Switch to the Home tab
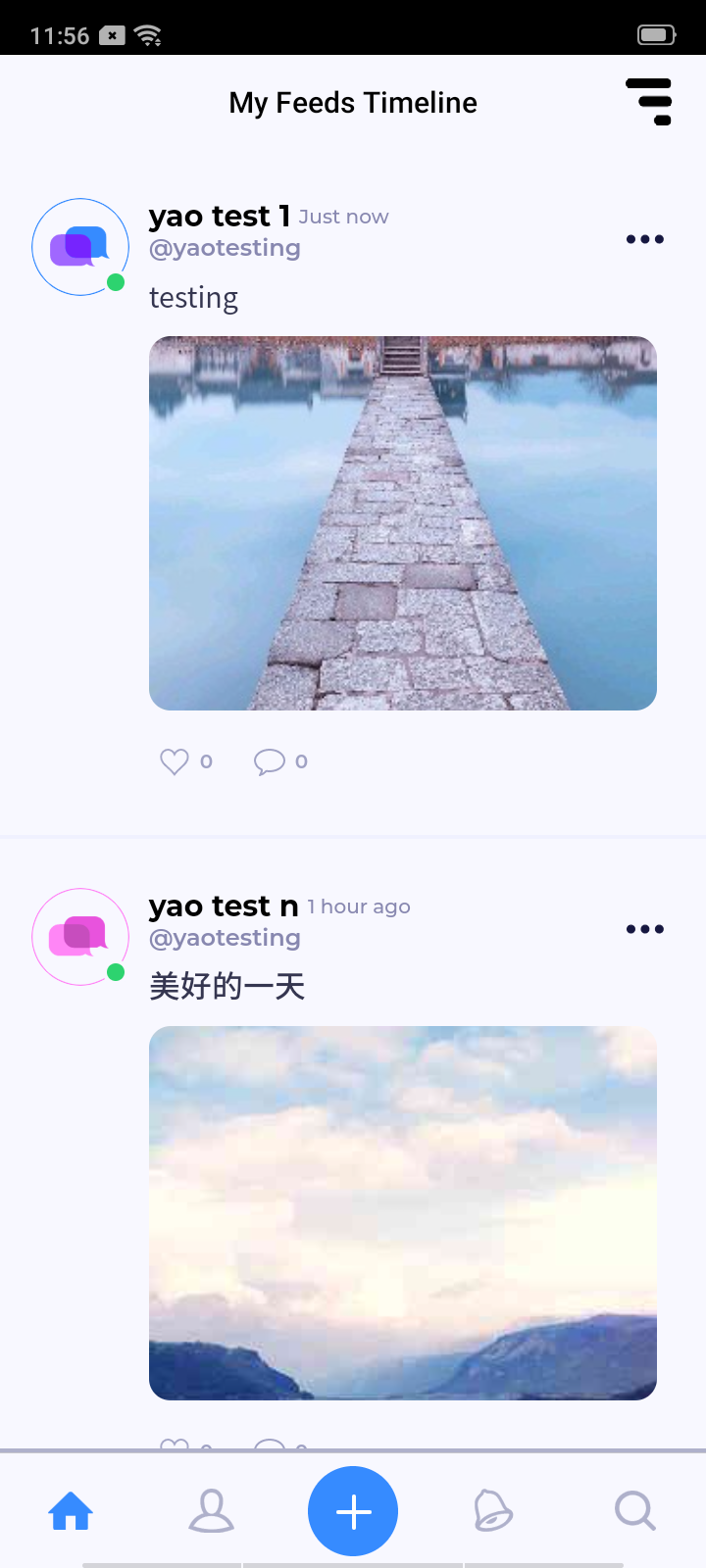This screenshot has height=1568, width=706. tap(71, 1510)
